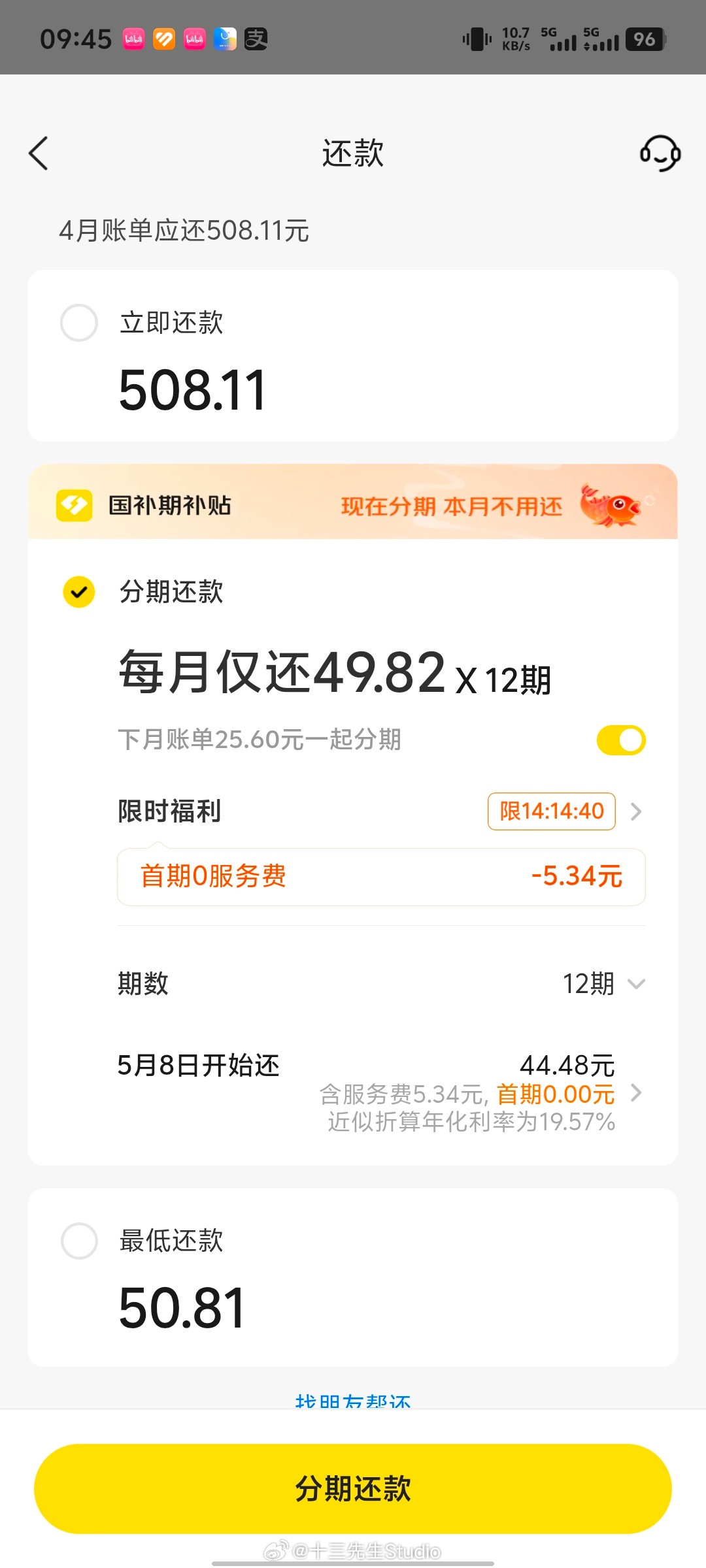Click the 找朋友帮还 blue link
Image resolution: width=706 pixels, height=1568 pixels.
coord(353,1400)
